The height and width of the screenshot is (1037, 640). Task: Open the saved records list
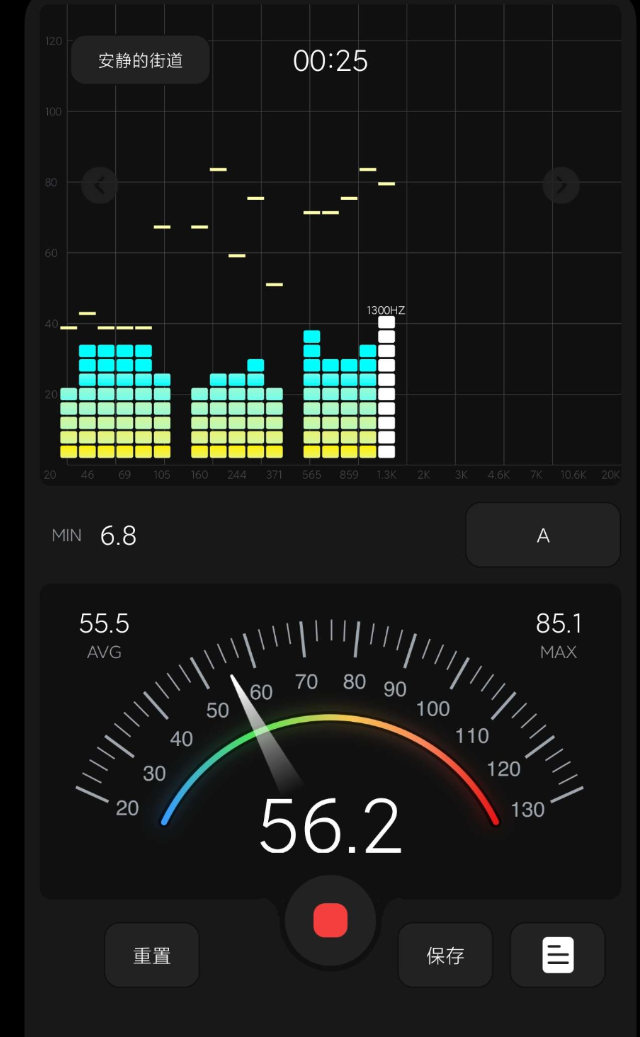(x=557, y=955)
